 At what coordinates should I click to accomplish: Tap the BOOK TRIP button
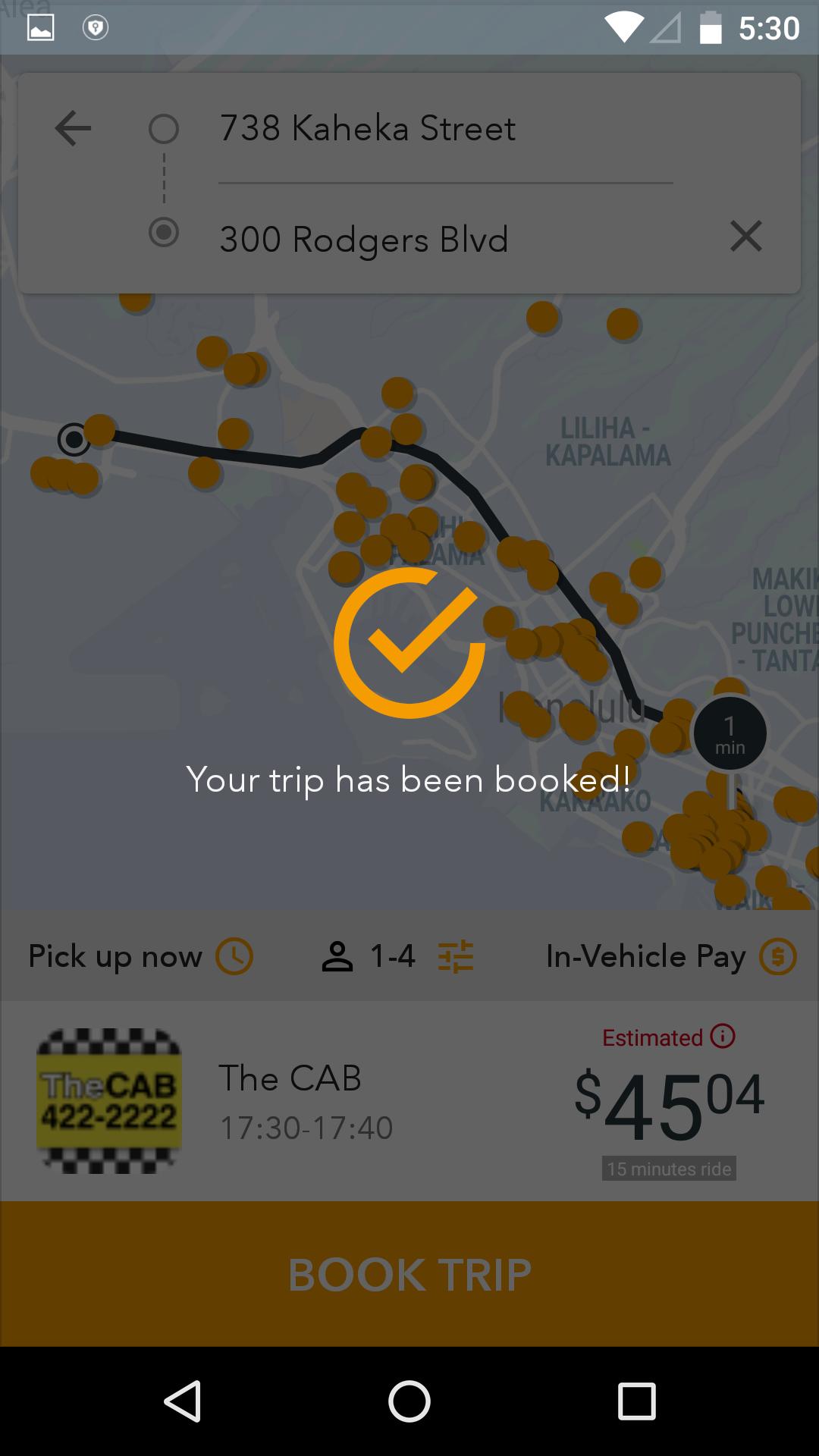tap(409, 1274)
